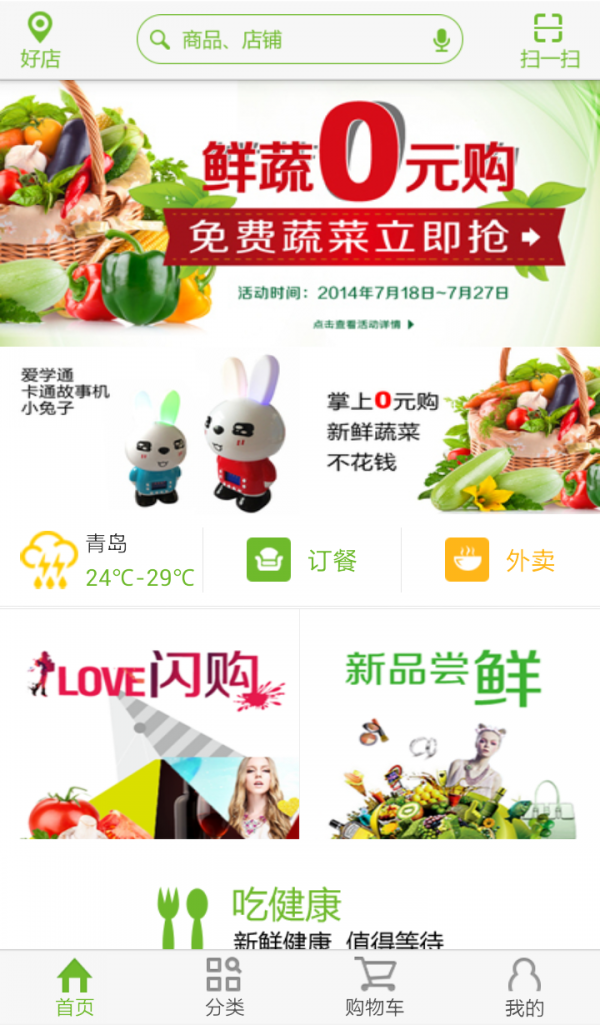Image resolution: width=600 pixels, height=1025 pixels.
Task: Check the 青岛 weather details
Action: [105, 561]
